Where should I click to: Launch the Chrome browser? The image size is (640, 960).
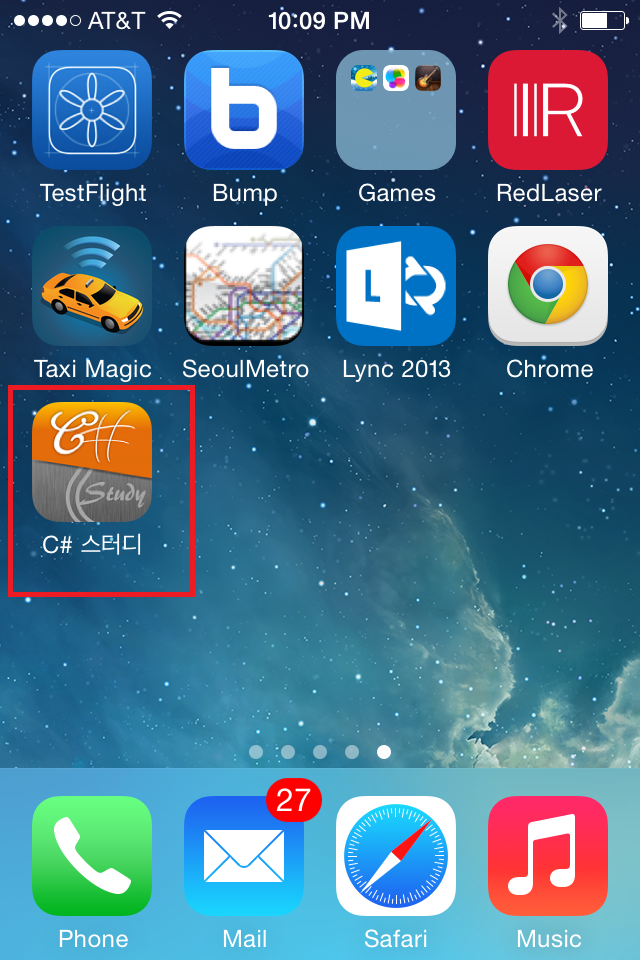548,286
